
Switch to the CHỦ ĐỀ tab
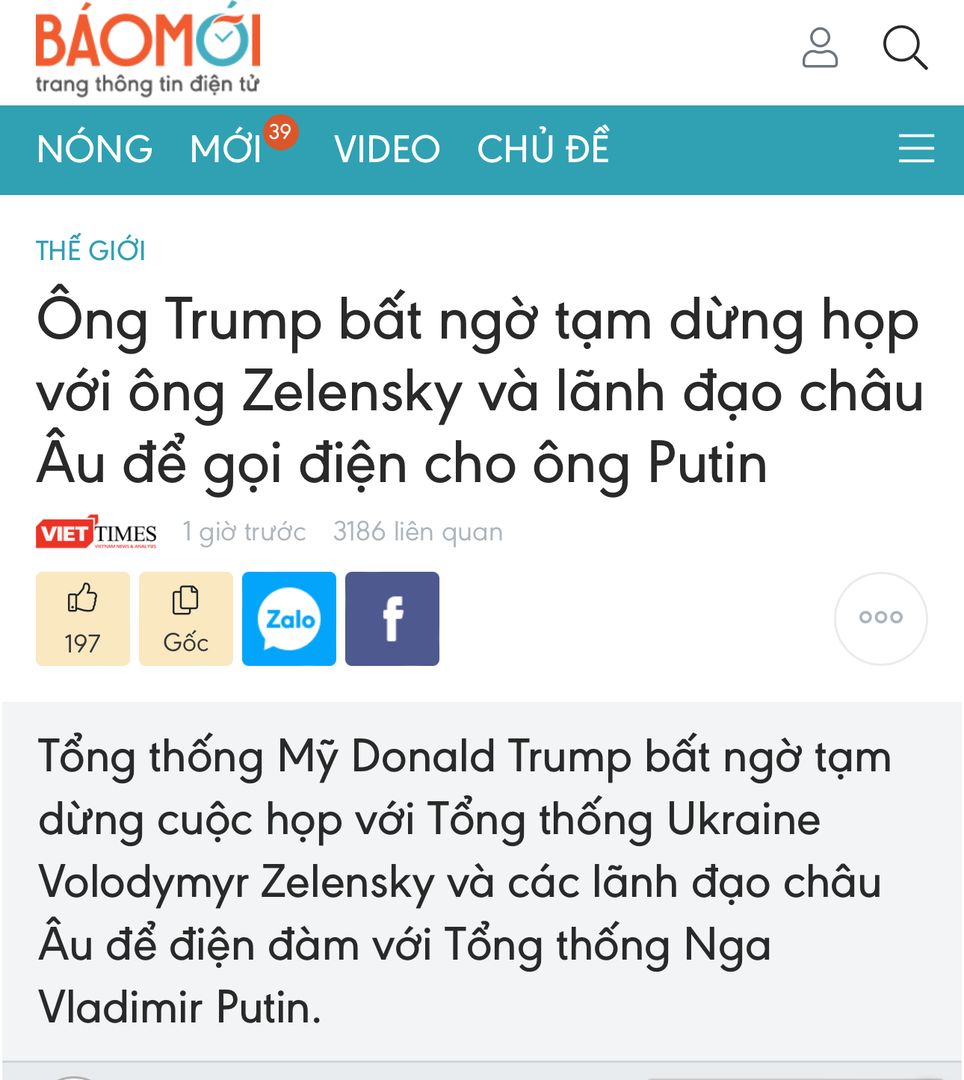[543, 150]
